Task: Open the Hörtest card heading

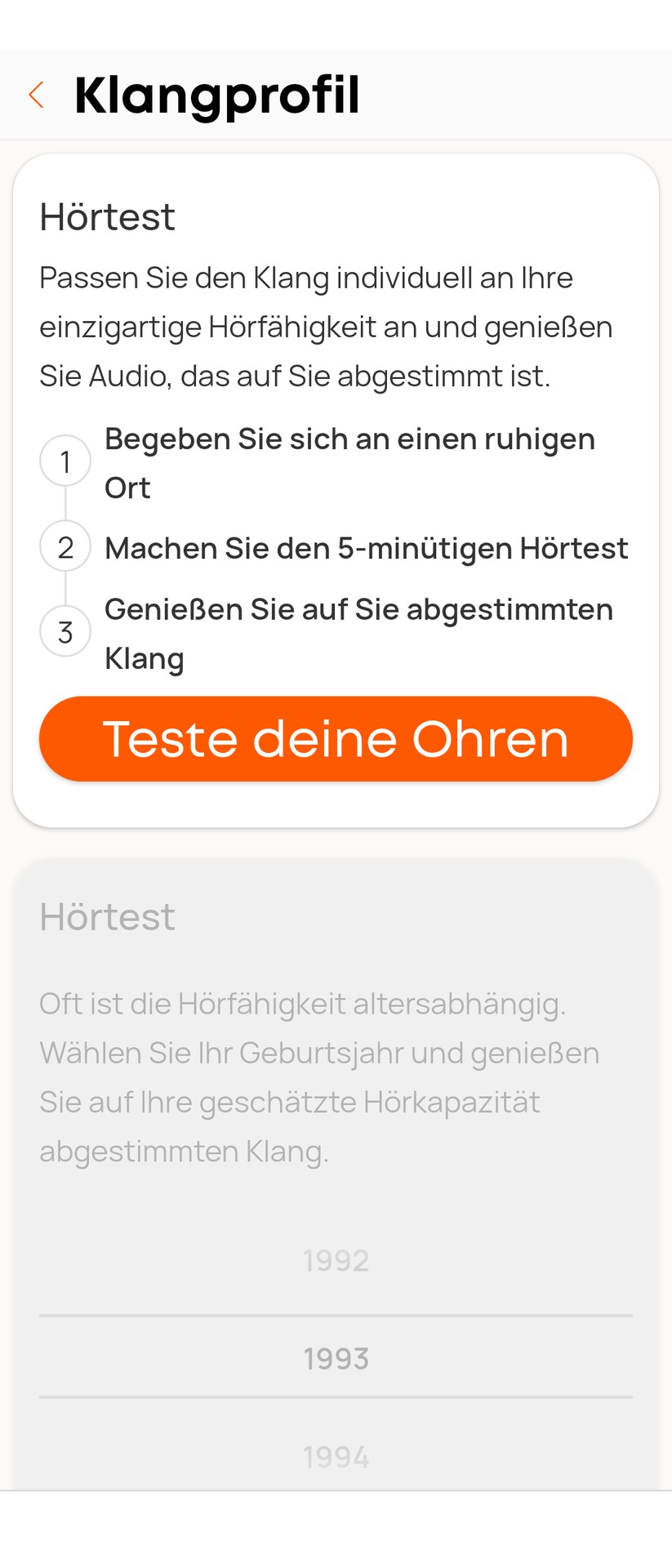Action: [x=106, y=216]
